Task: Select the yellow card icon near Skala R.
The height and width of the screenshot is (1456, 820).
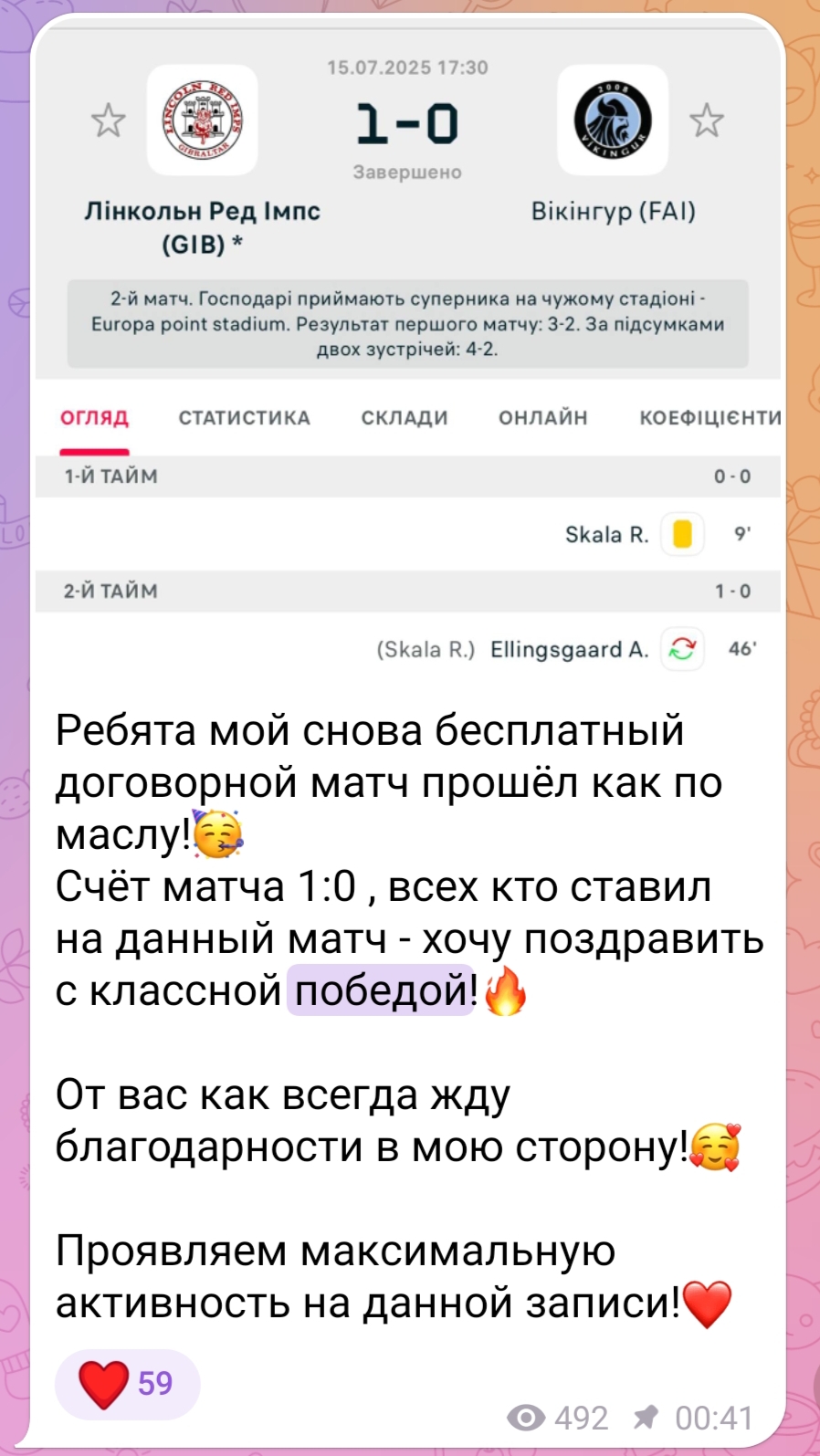Action: click(x=680, y=535)
